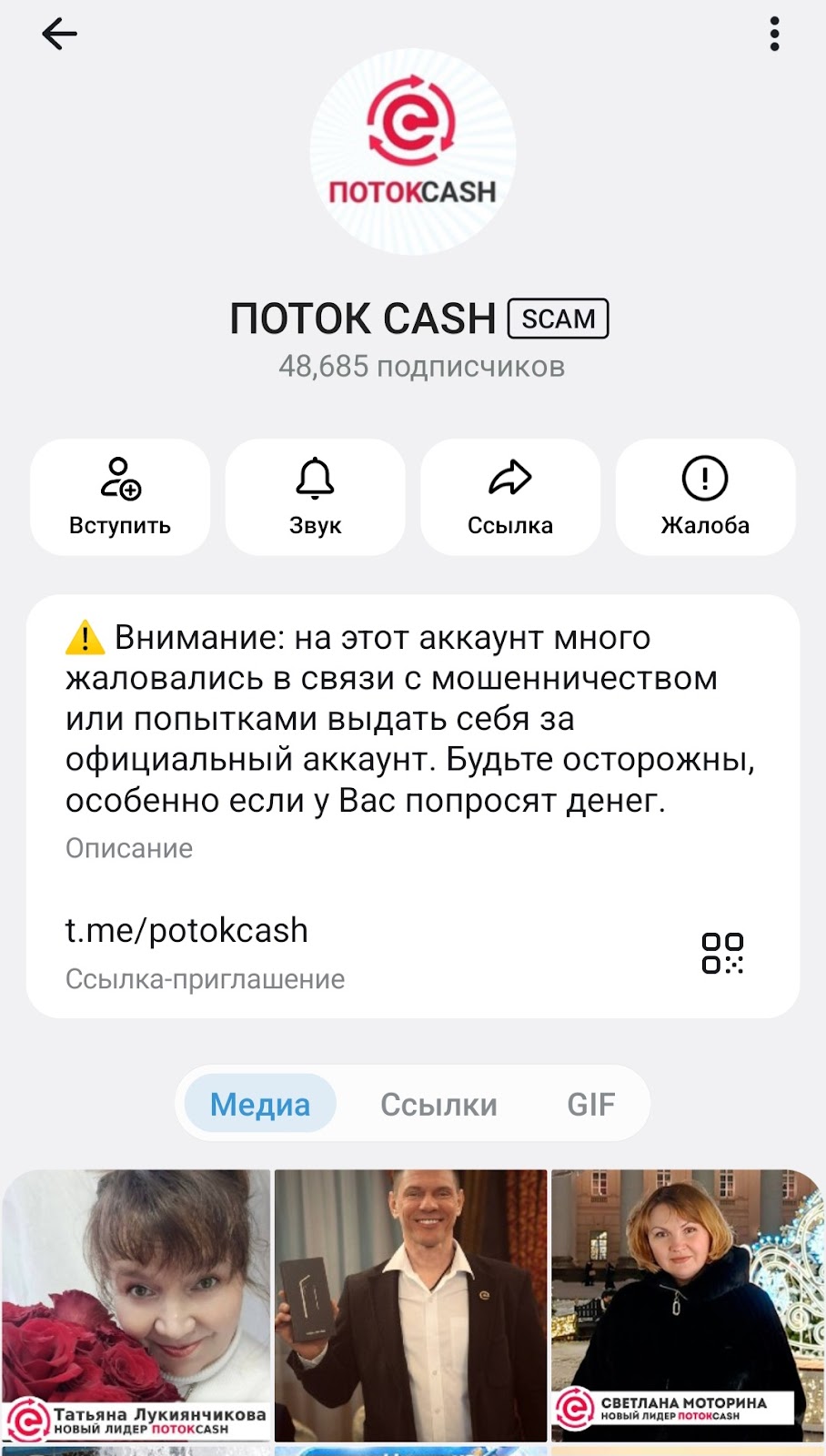View the photo of man holding box
Viewport: 826px width, 1456px height.
pos(411,1305)
